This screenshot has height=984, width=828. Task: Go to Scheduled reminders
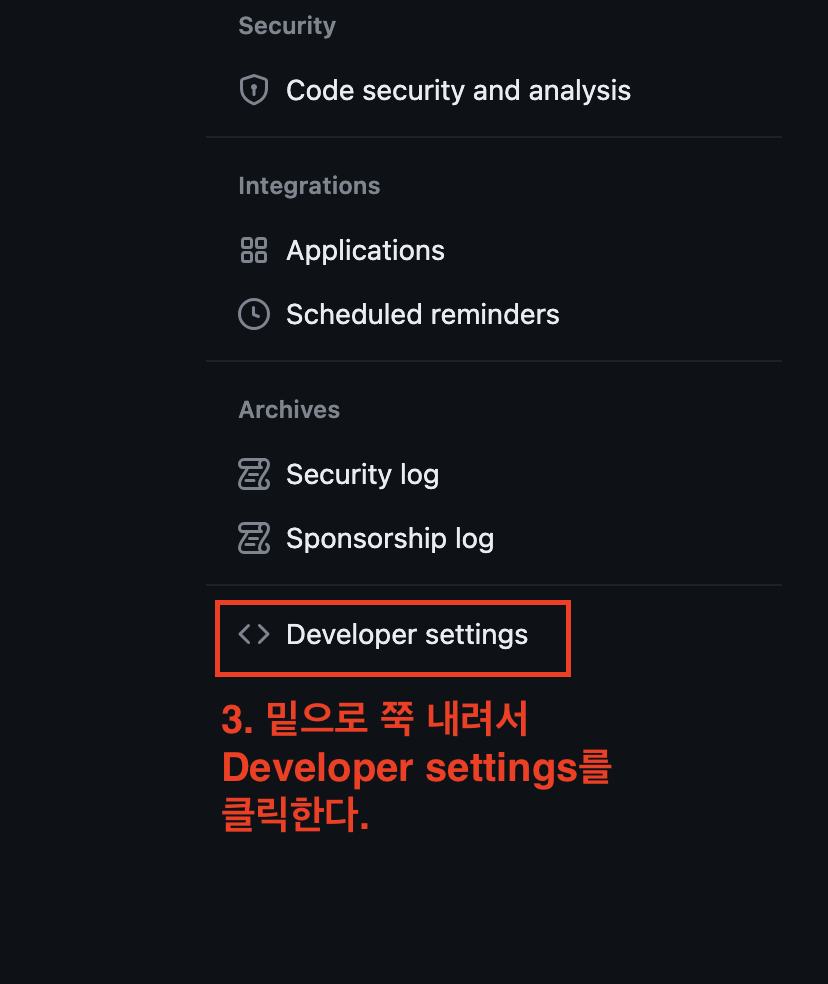(x=422, y=315)
